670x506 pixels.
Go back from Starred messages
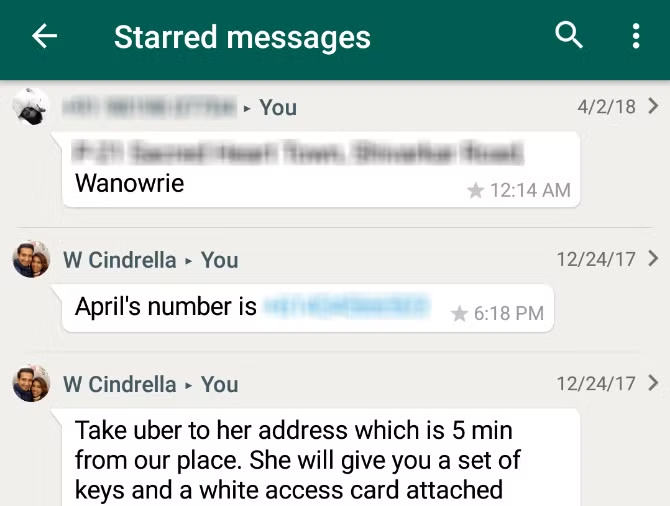44,37
